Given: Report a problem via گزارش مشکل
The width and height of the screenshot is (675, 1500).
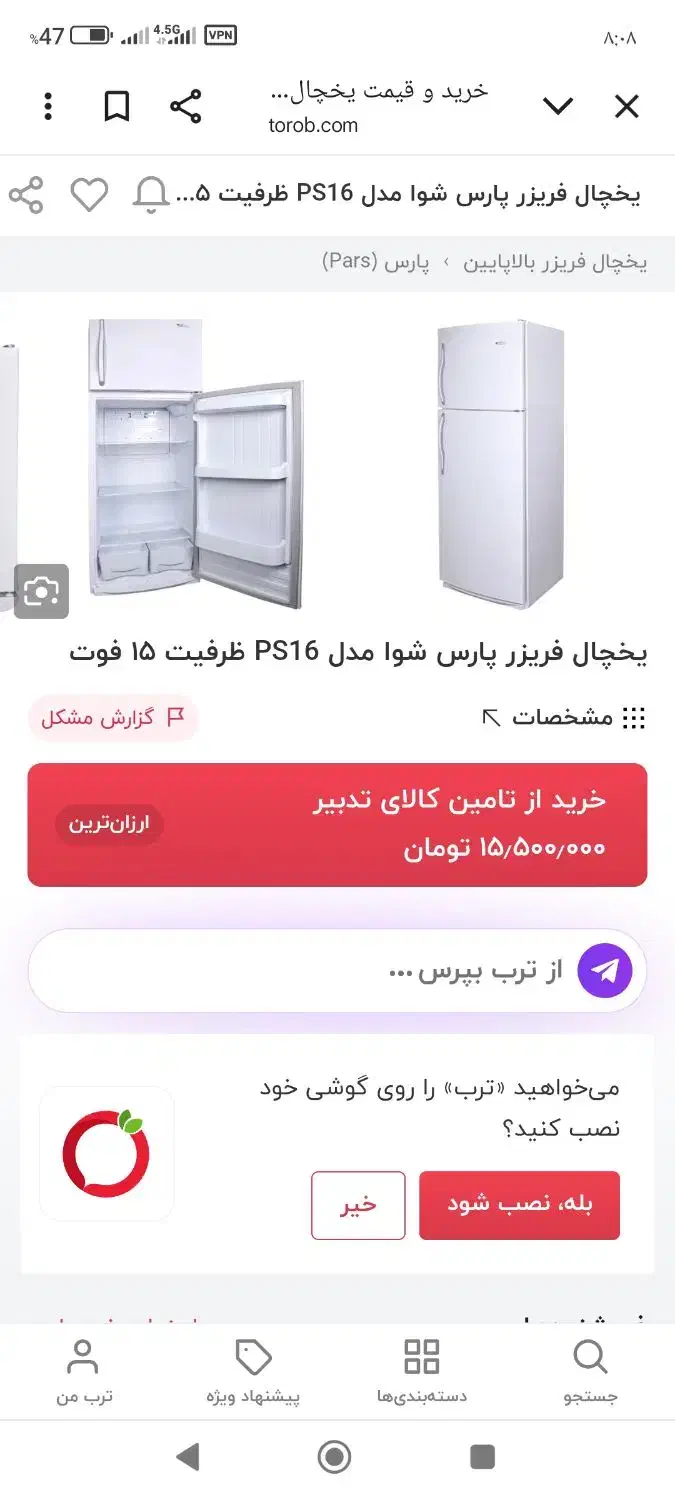Looking at the screenshot, I should 113,718.
